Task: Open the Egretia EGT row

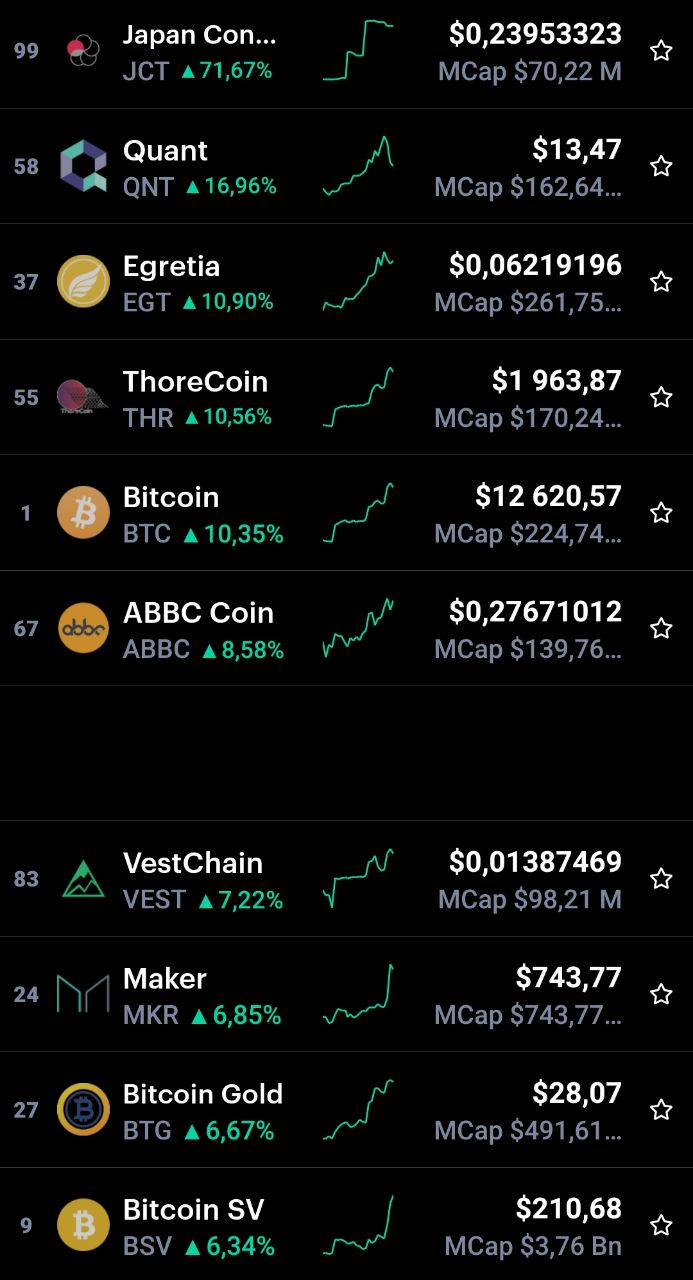Action: (x=346, y=282)
